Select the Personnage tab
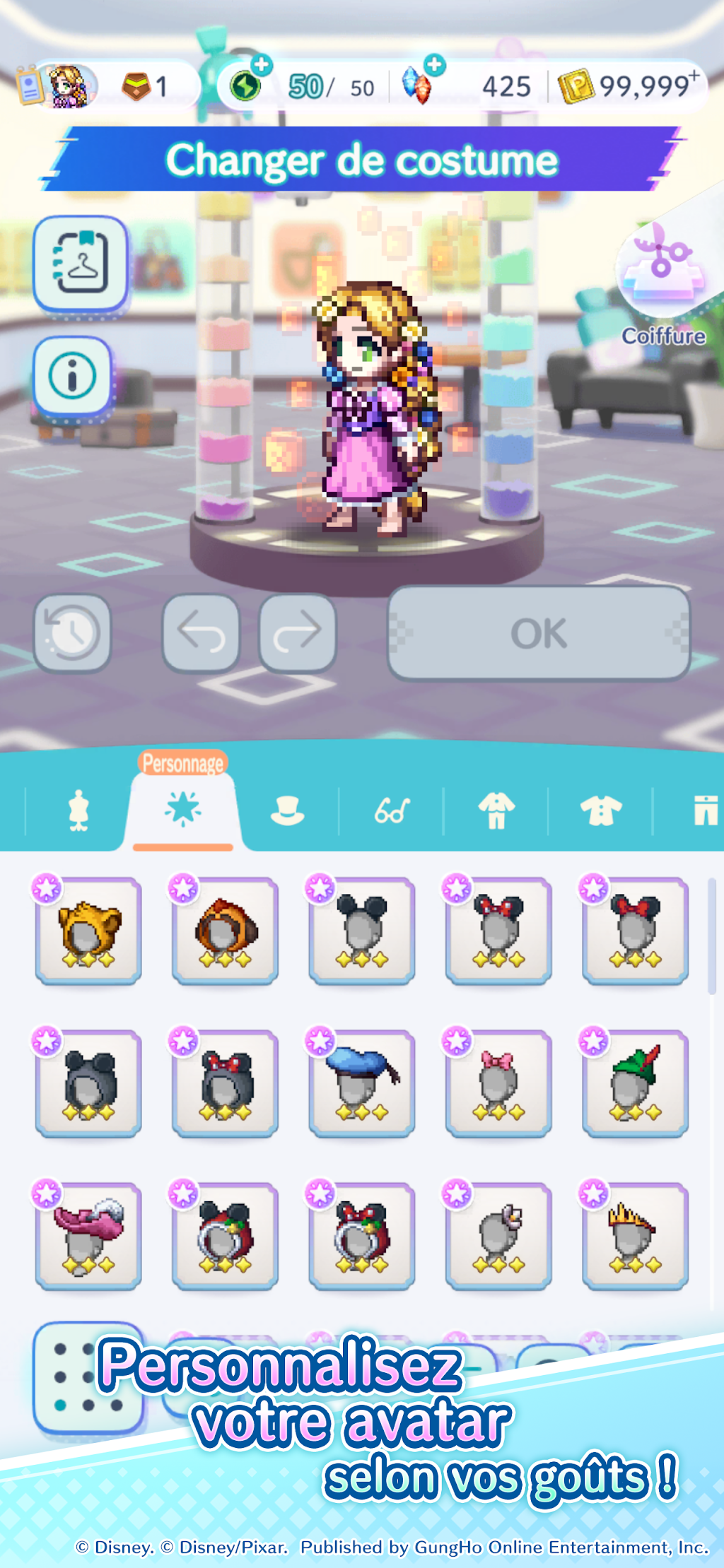Screen dimensions: 724x1568 click(183, 810)
